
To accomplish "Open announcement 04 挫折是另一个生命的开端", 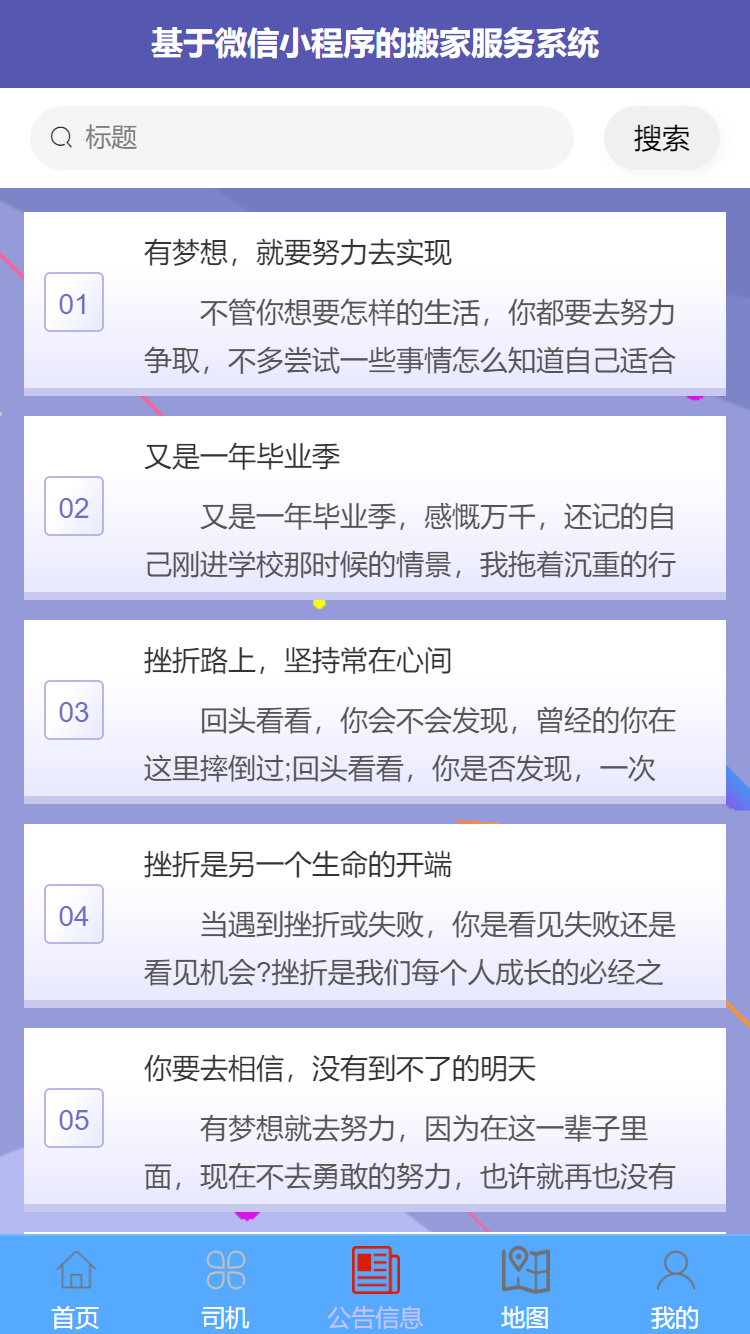I will (x=375, y=915).
